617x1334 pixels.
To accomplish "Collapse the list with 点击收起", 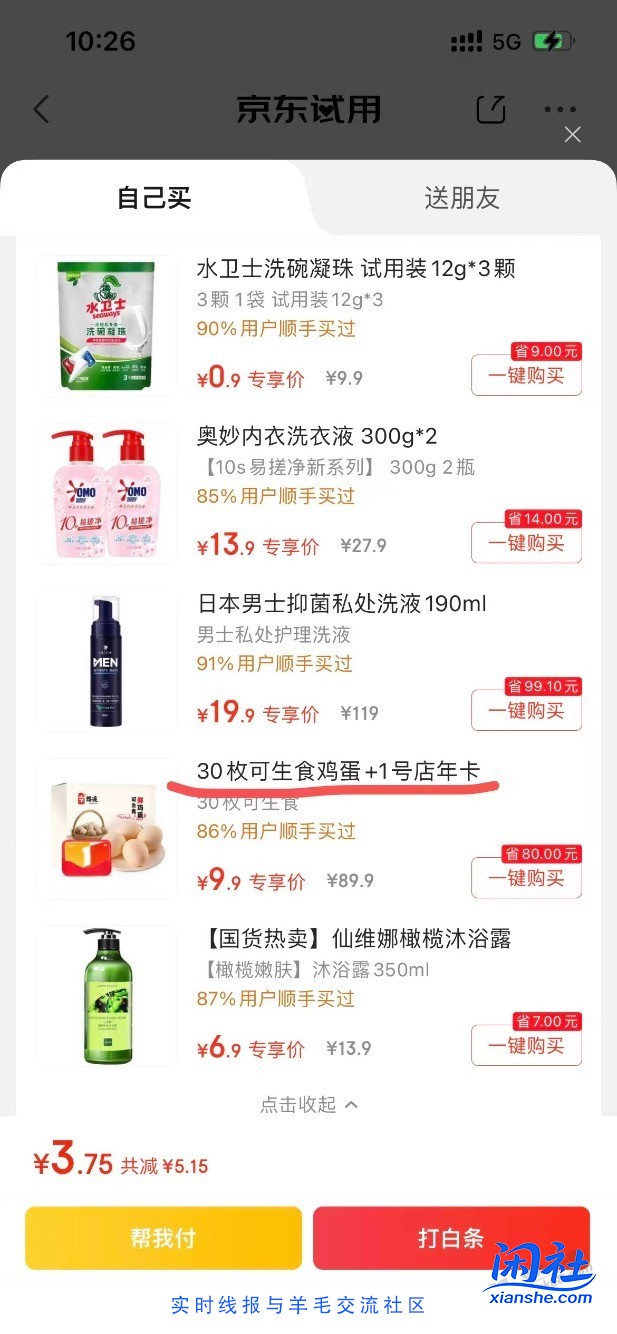I will (308, 1104).
